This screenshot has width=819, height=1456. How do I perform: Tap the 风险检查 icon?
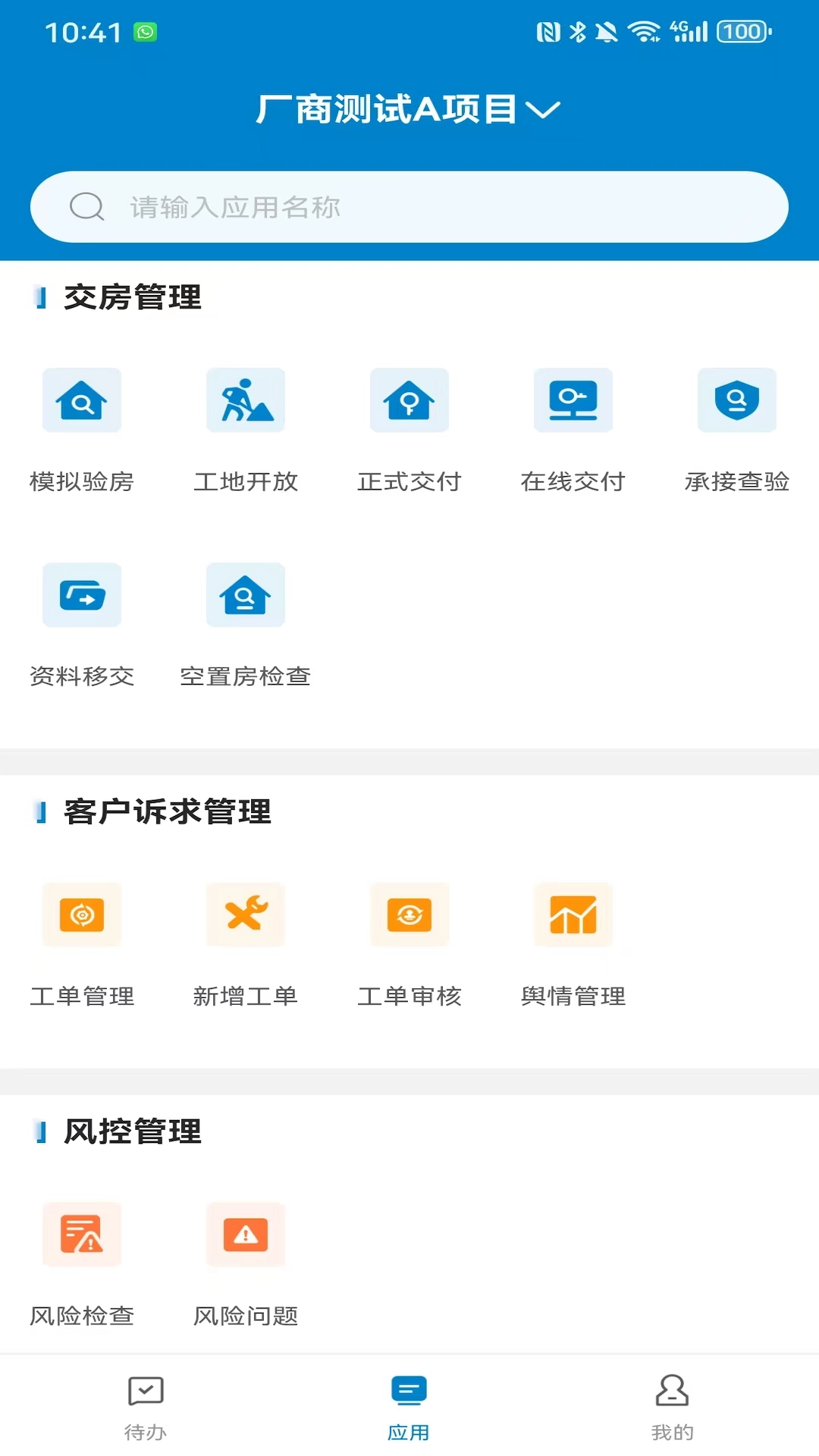pyautogui.click(x=81, y=1235)
